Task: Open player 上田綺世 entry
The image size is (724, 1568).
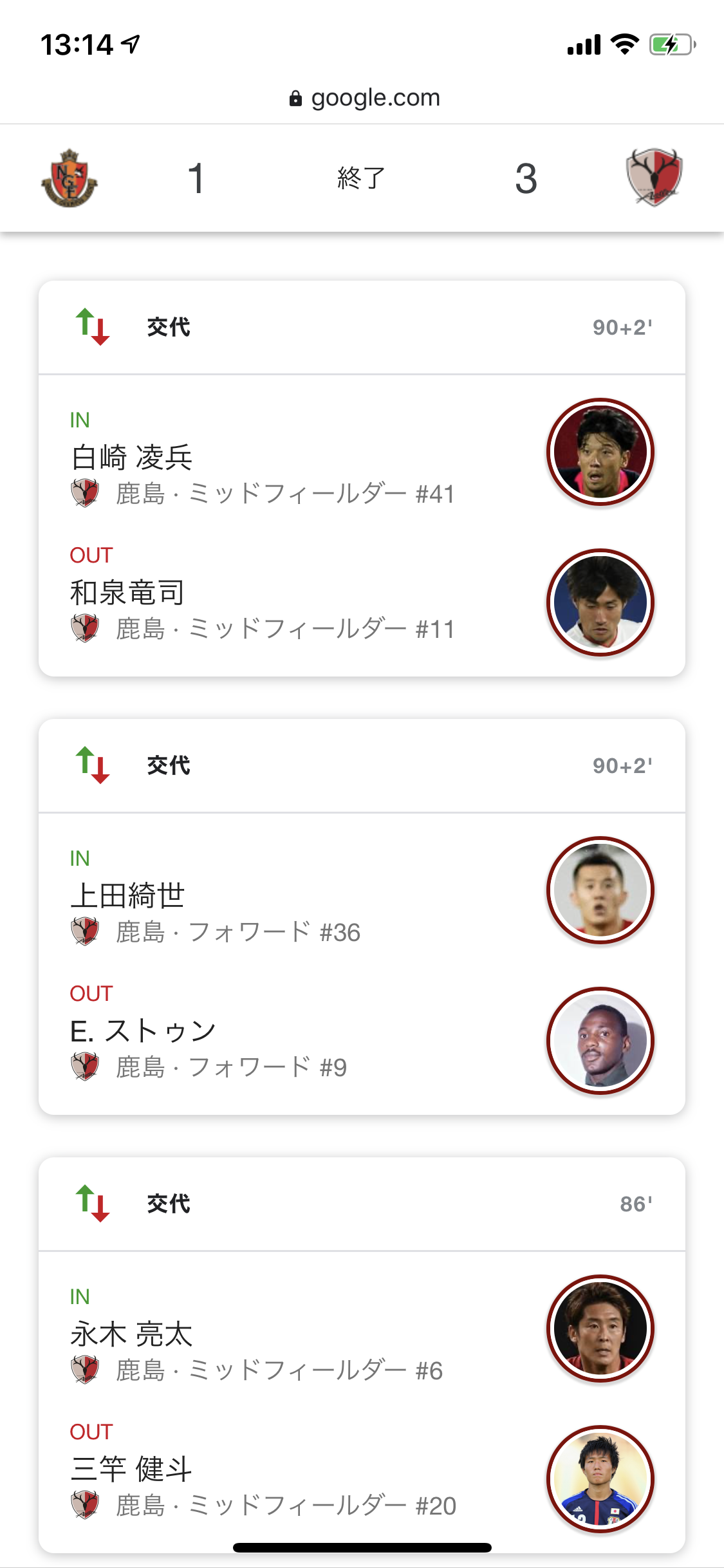Action: coord(127,896)
